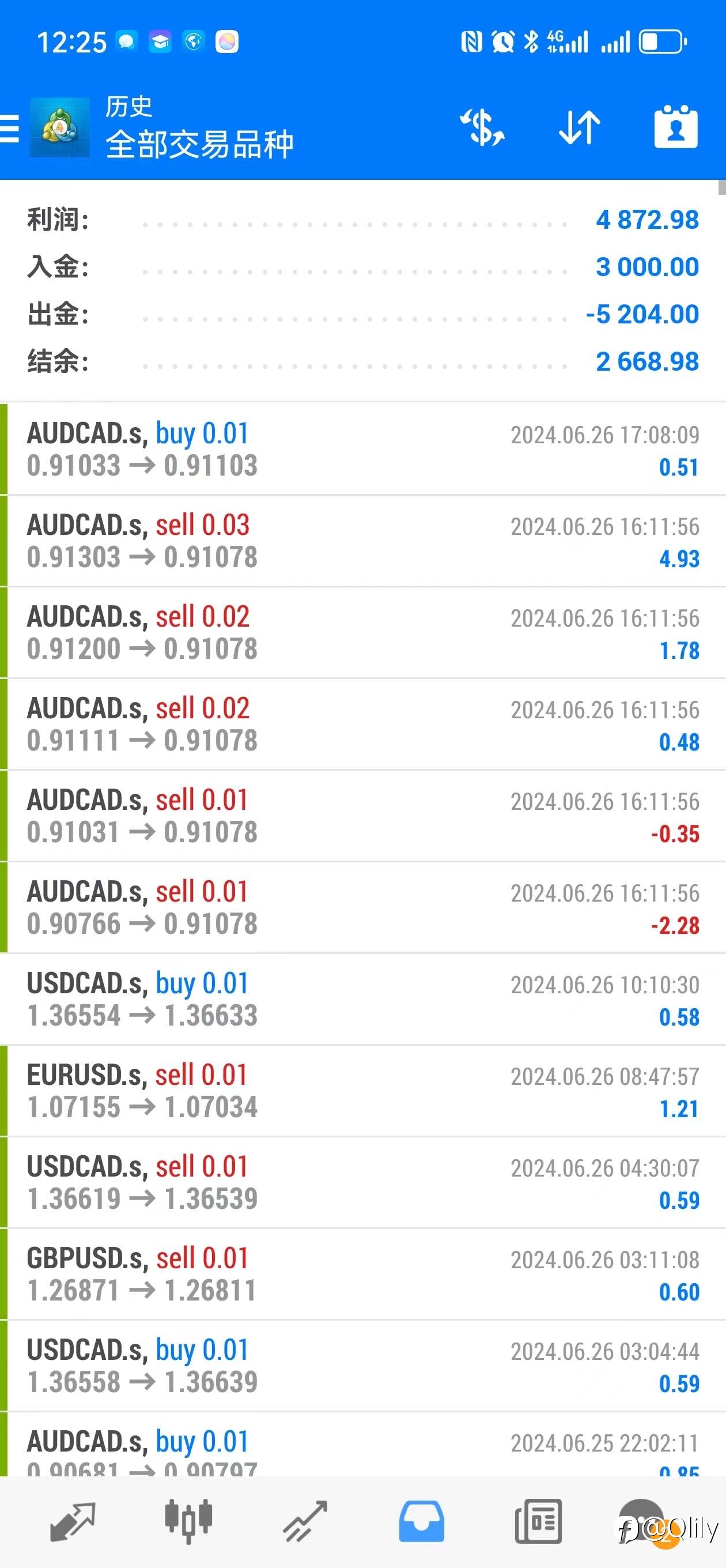Screen dimensions: 726x1568
Task: Switch to the Chart candlestick tab
Action: tap(188, 1521)
